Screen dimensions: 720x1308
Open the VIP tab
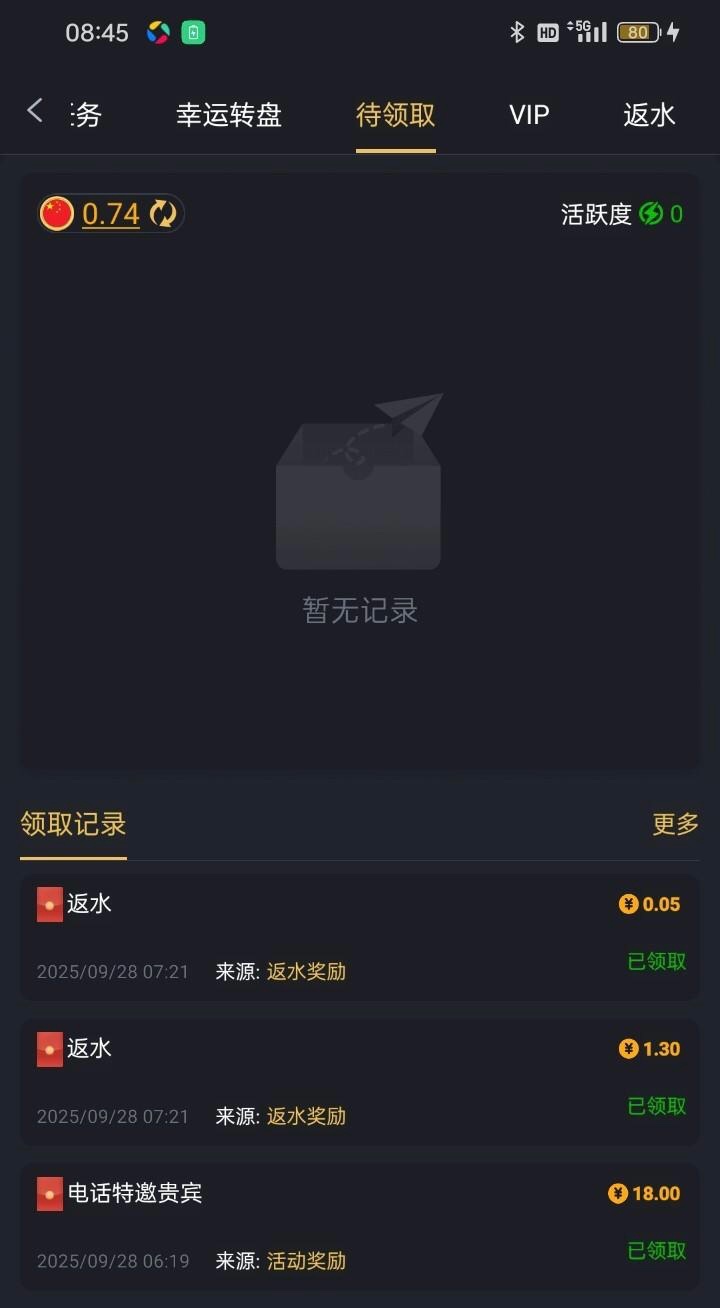coord(529,115)
